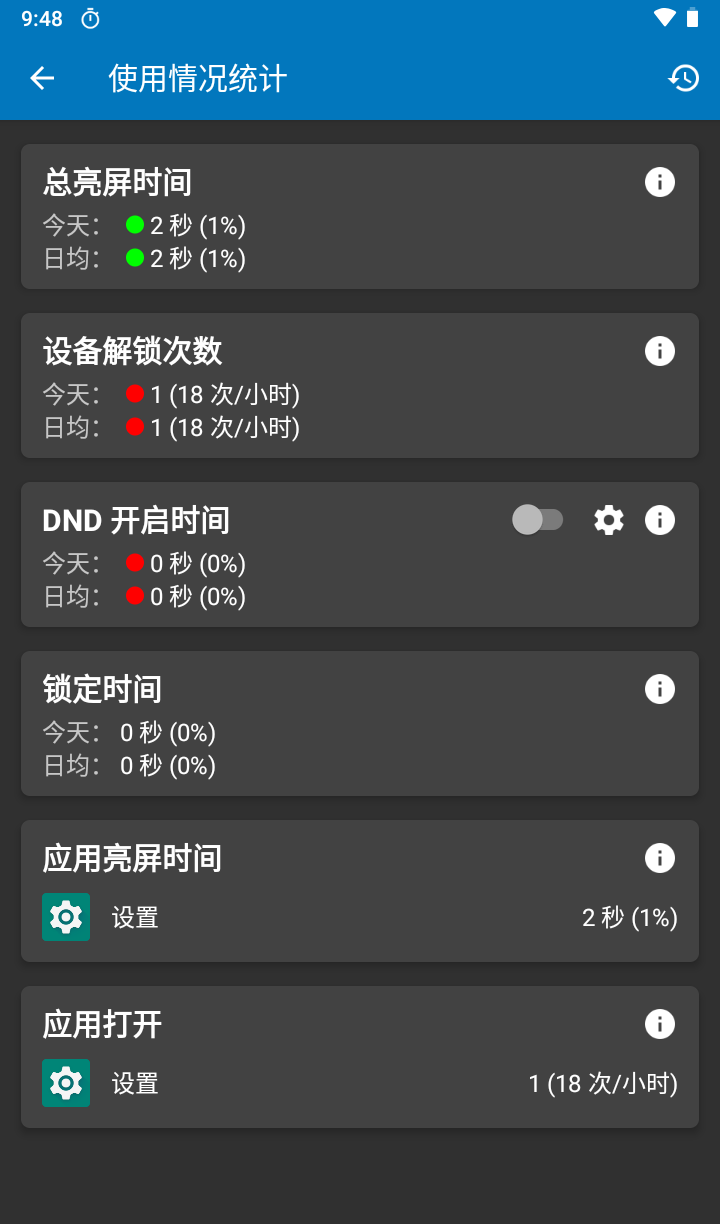This screenshot has width=720, height=1224.
Task: Open the usage history icon
Action: pyautogui.click(x=684, y=77)
